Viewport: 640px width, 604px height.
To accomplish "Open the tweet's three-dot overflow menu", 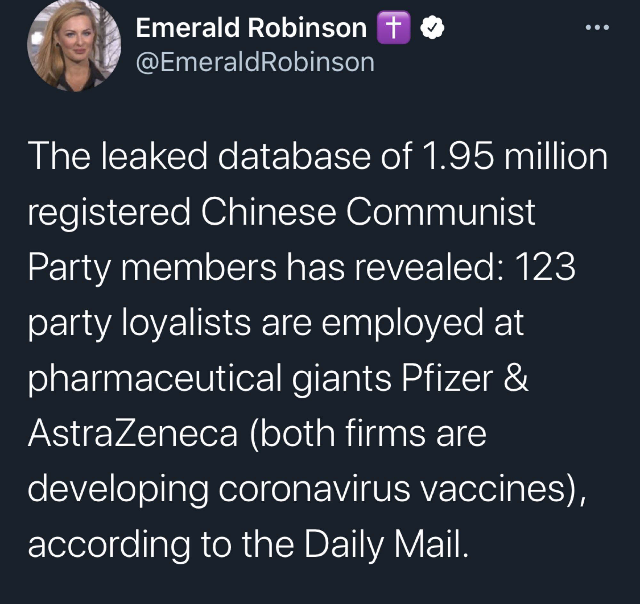I will coord(597,28).
